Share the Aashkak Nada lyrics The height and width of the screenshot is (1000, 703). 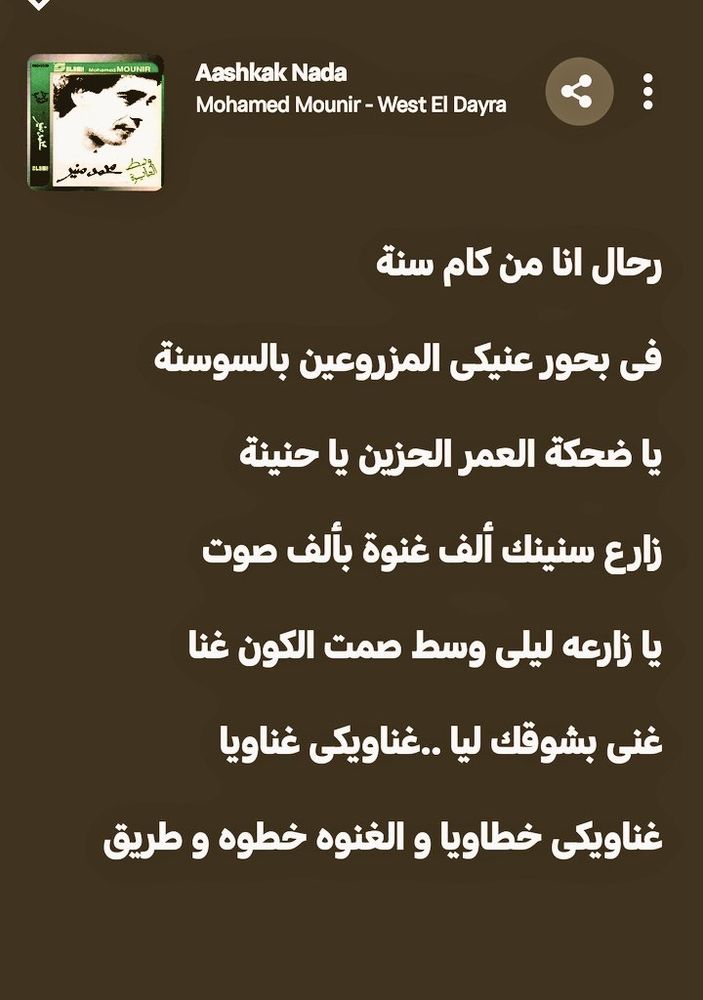point(579,91)
